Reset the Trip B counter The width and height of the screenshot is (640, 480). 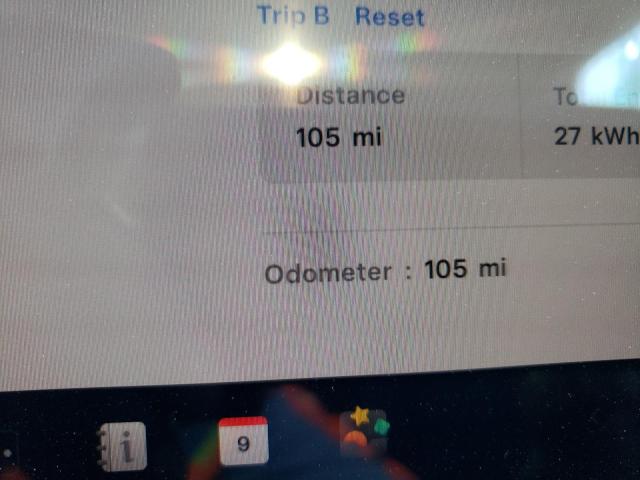click(x=389, y=17)
